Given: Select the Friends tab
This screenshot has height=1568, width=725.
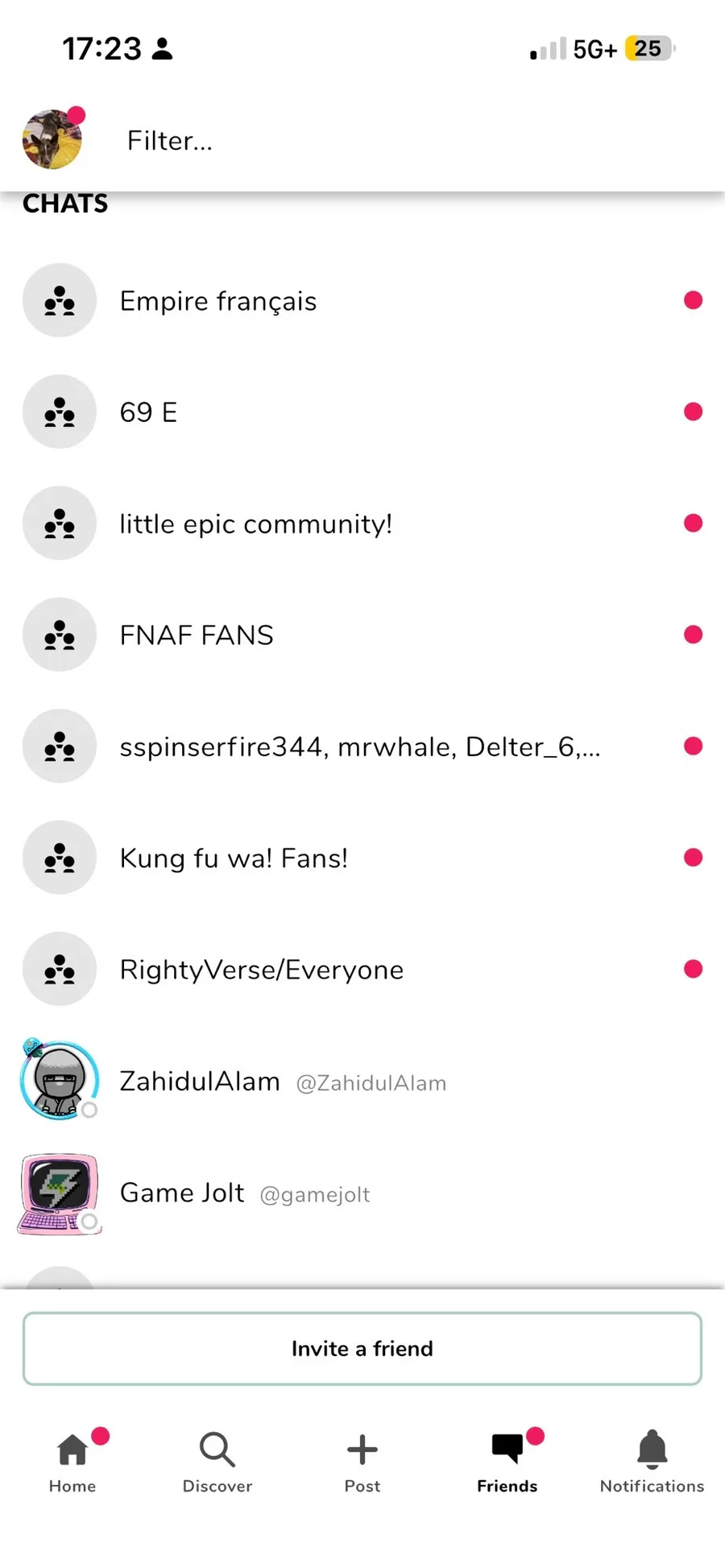Looking at the screenshot, I should 507,1461.
